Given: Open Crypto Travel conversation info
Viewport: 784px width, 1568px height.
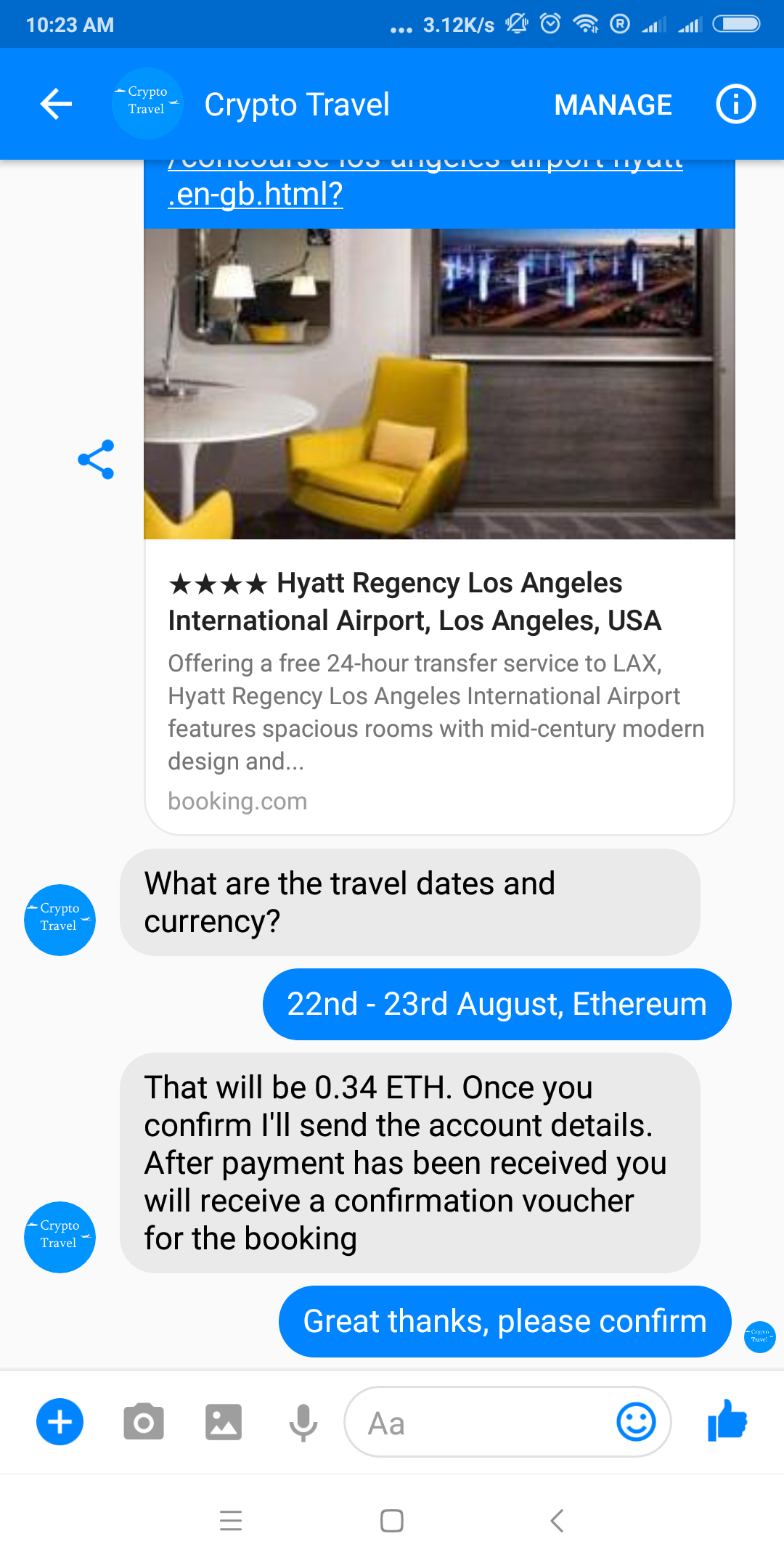Looking at the screenshot, I should pyautogui.click(x=735, y=103).
